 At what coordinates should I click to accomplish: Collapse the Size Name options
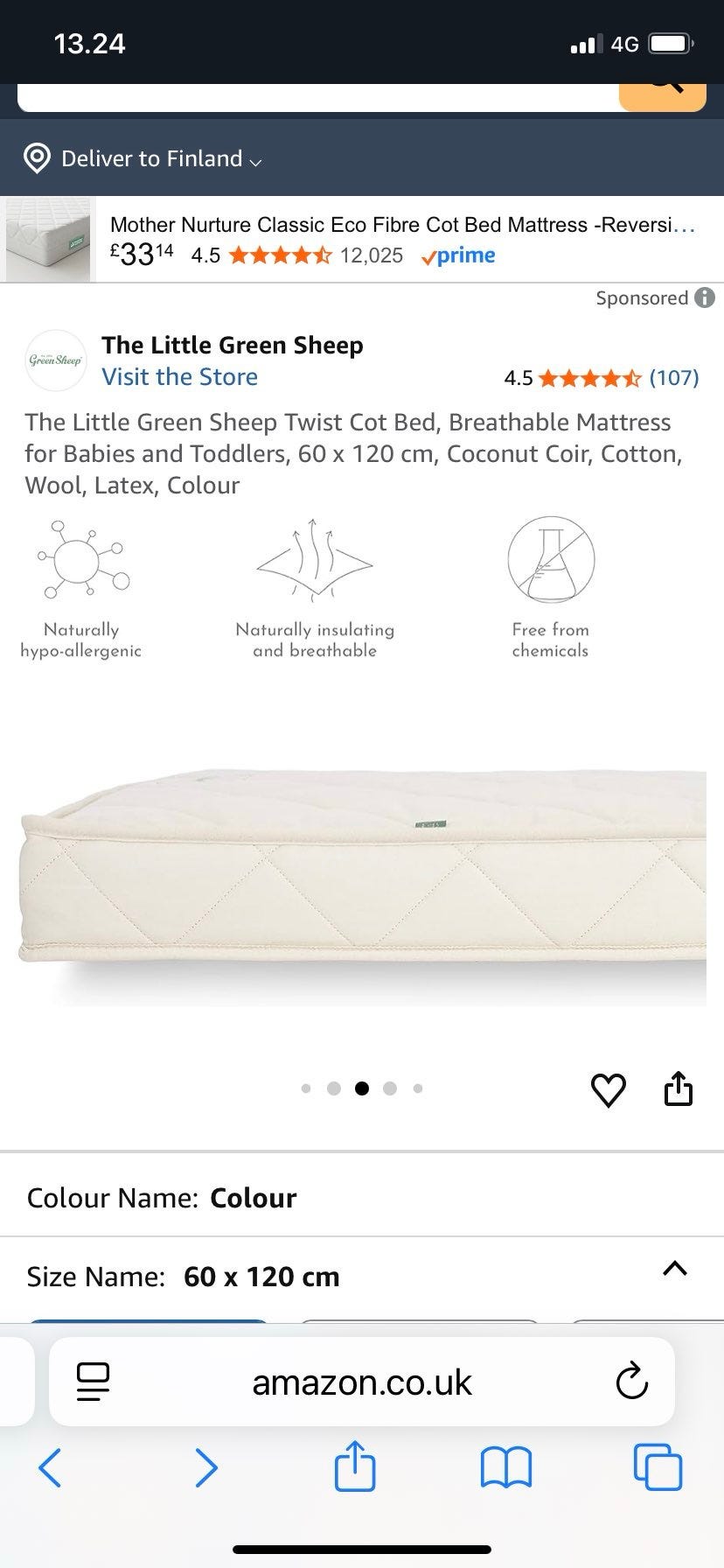click(674, 1269)
